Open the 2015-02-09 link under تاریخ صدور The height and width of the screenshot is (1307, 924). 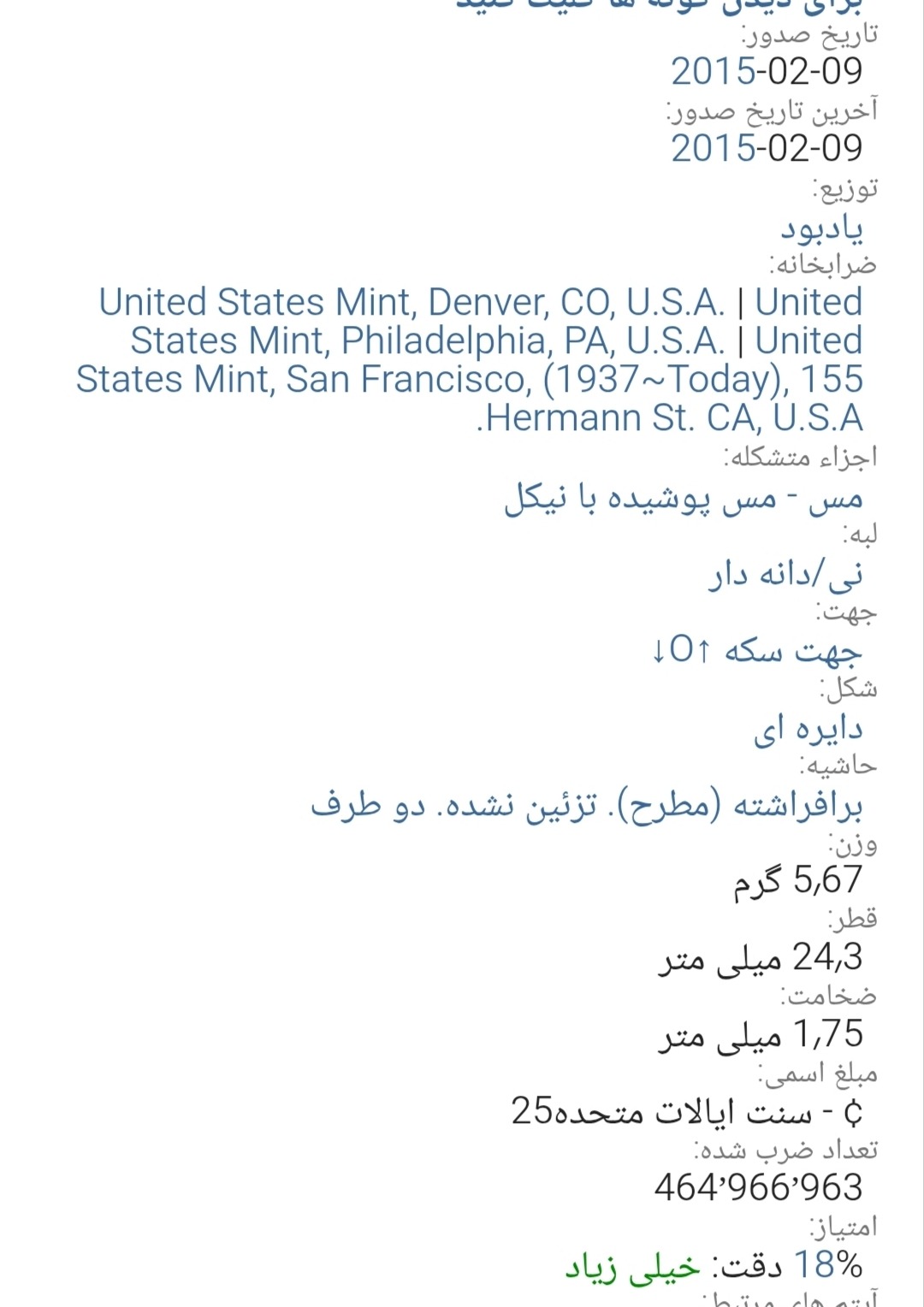tap(767, 71)
